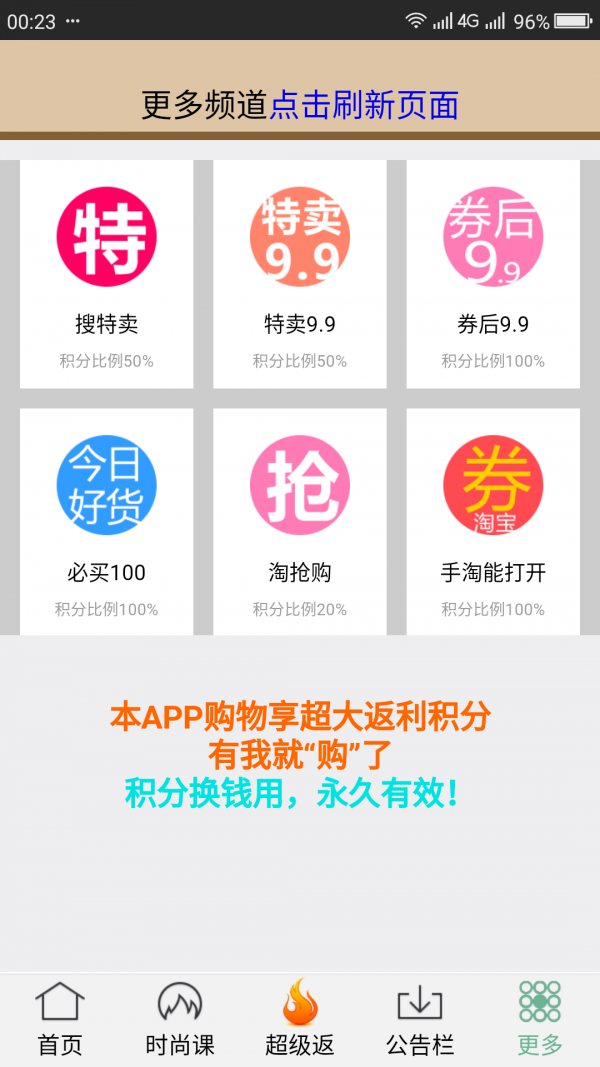Tap the 点击刷新页面 refresh link
Image resolution: width=600 pixels, height=1067 pixels.
pyautogui.click(x=364, y=105)
